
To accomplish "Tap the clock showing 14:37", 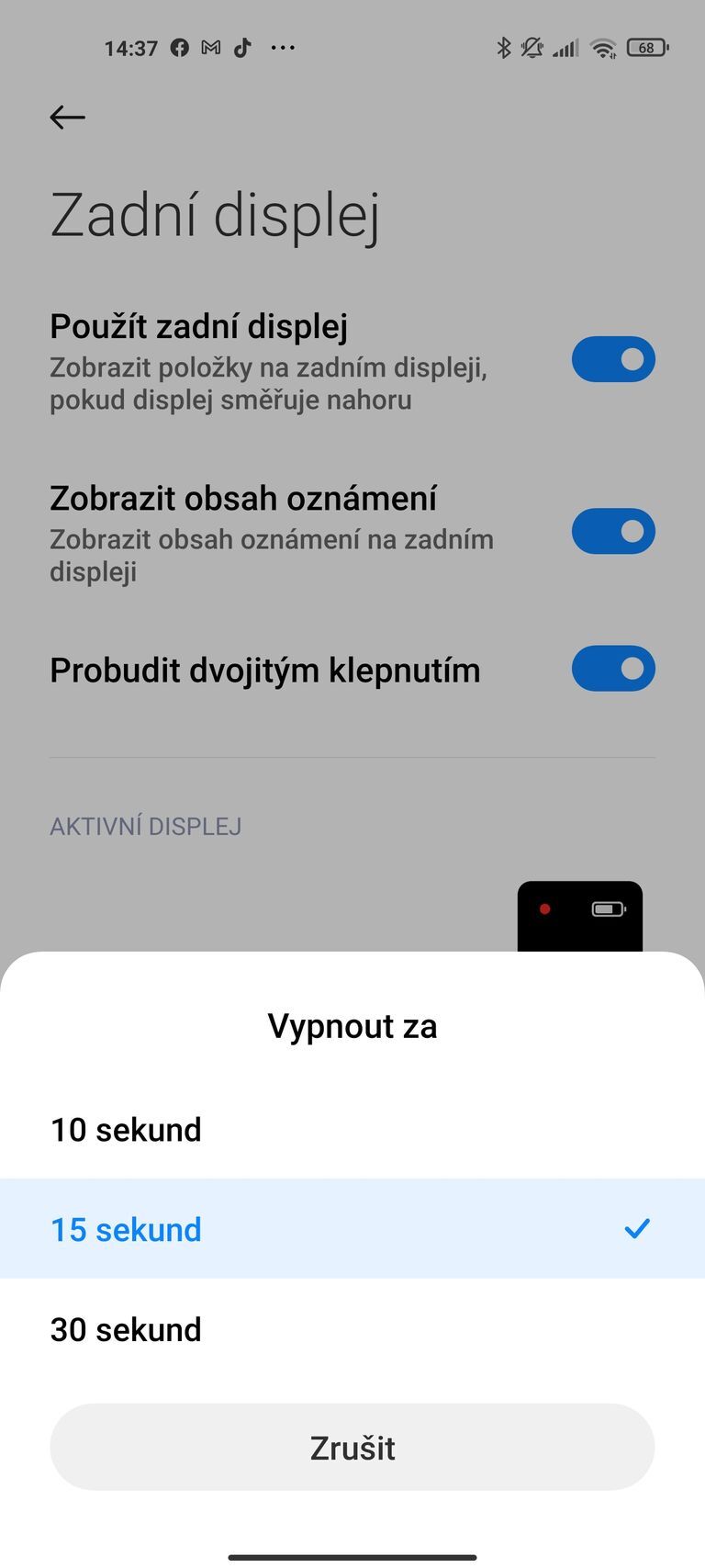I will [x=131, y=47].
